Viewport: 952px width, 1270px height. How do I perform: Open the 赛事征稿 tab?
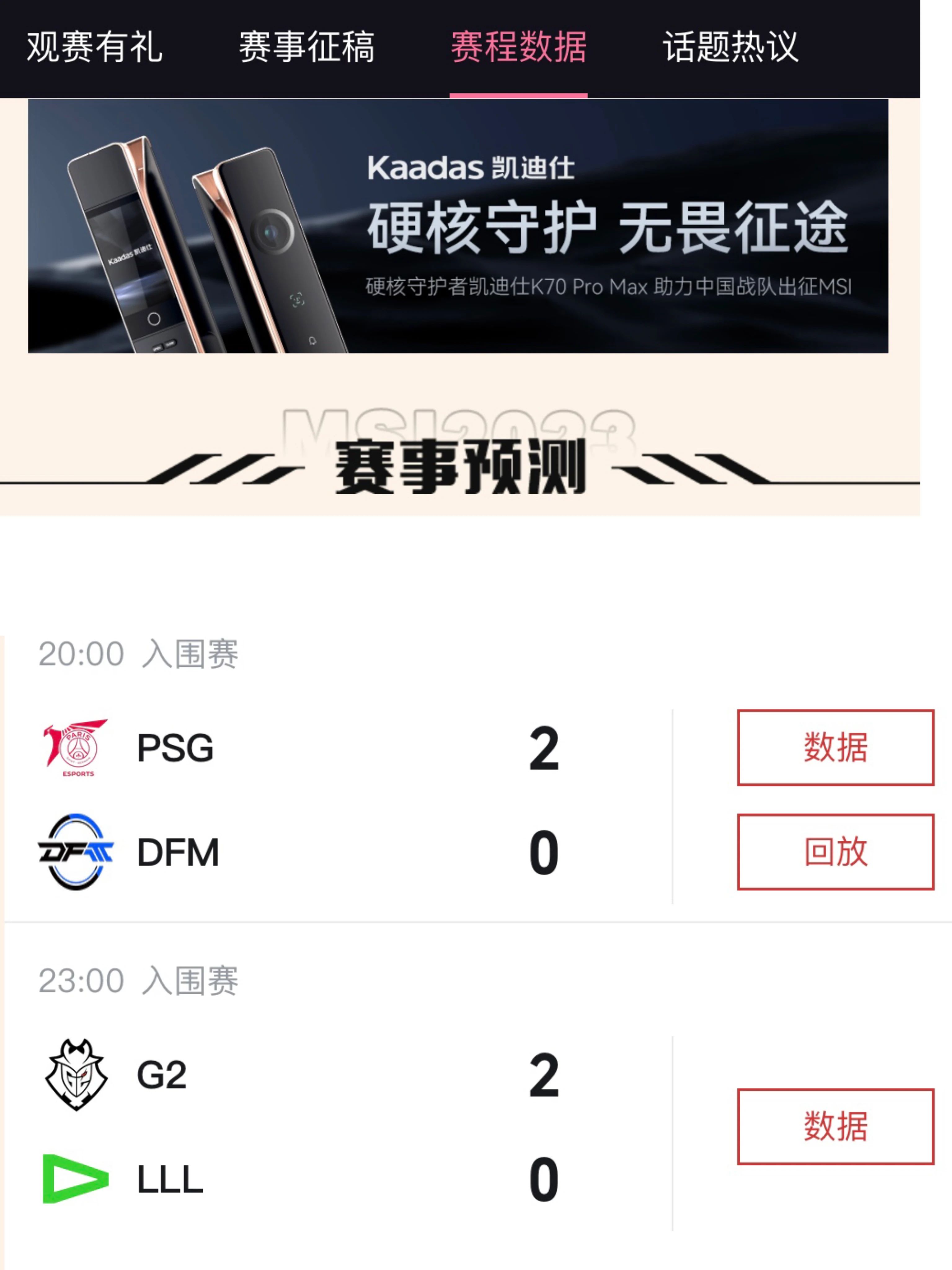click(306, 47)
